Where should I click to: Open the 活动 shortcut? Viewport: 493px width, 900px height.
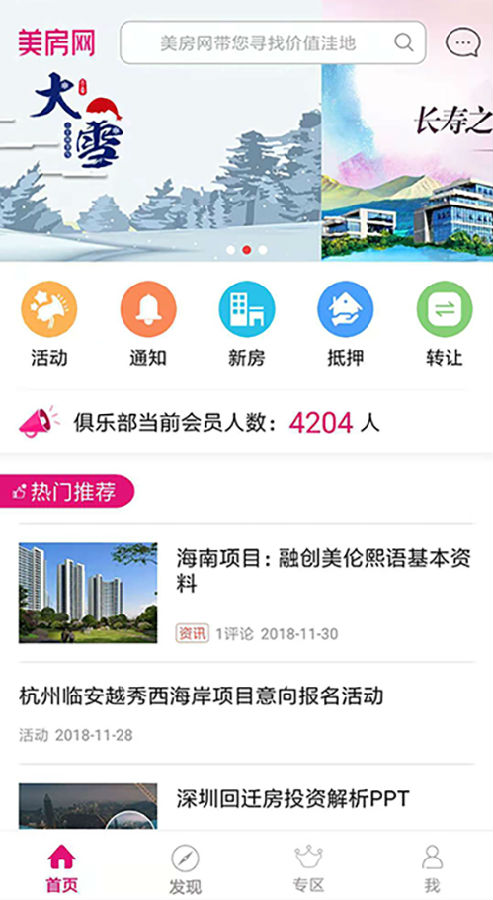[49, 325]
